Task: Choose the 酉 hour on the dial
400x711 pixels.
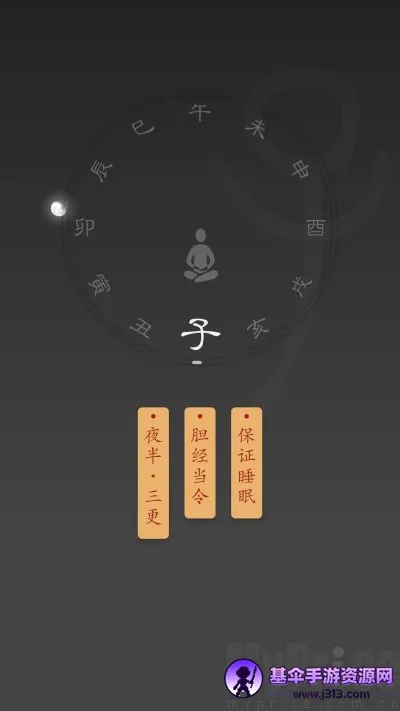Action: click(x=316, y=228)
